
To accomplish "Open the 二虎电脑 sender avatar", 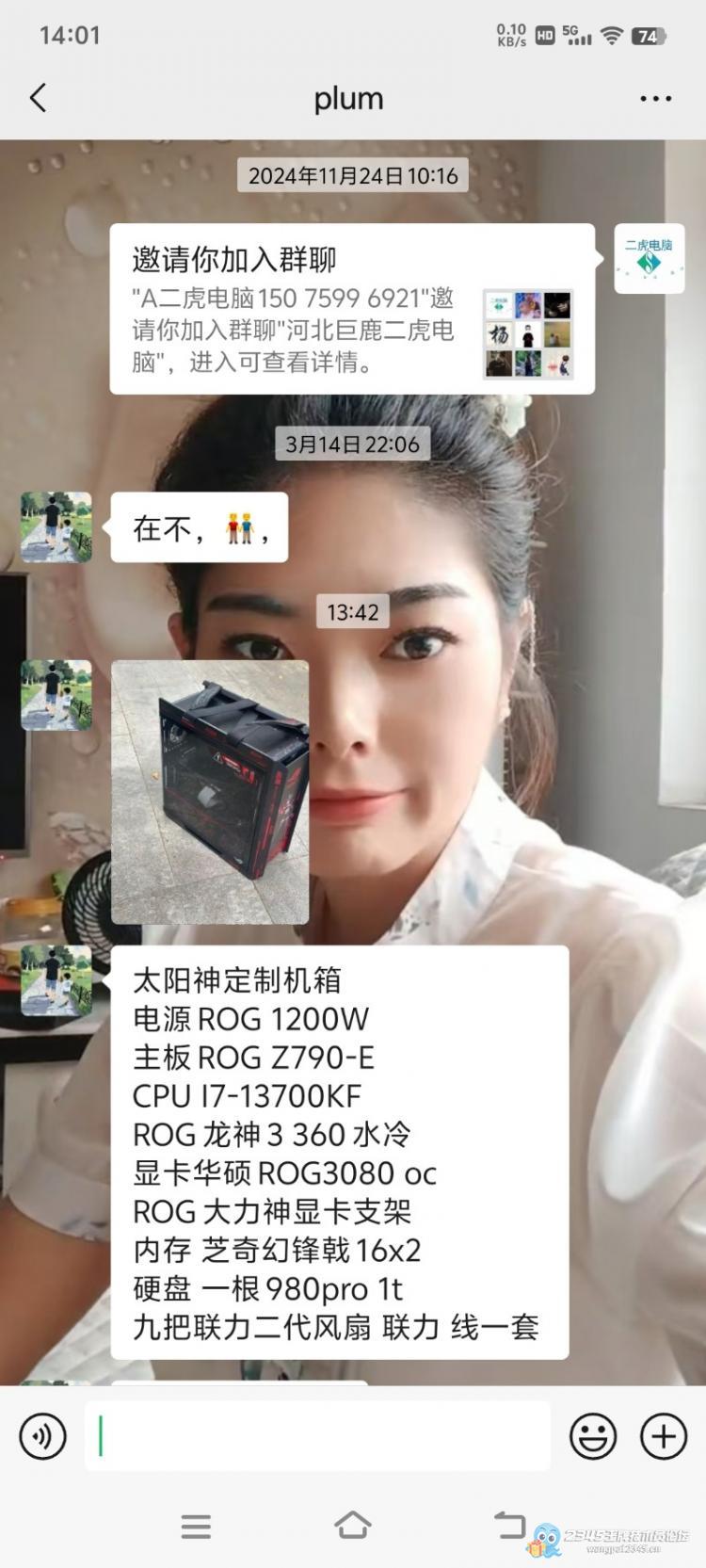I will point(649,258).
